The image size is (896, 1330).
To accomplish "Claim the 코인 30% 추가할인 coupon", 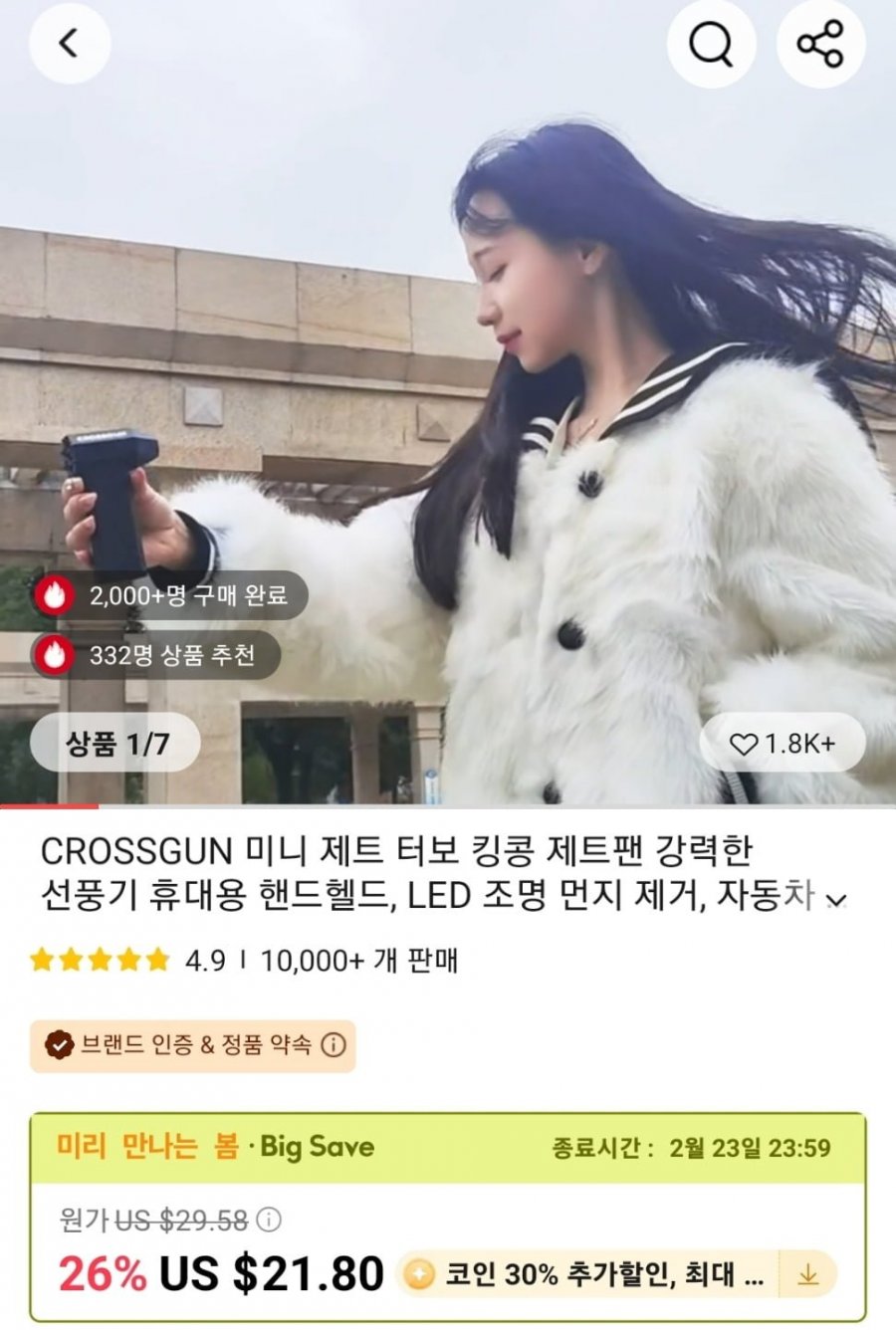I will (x=807, y=1274).
